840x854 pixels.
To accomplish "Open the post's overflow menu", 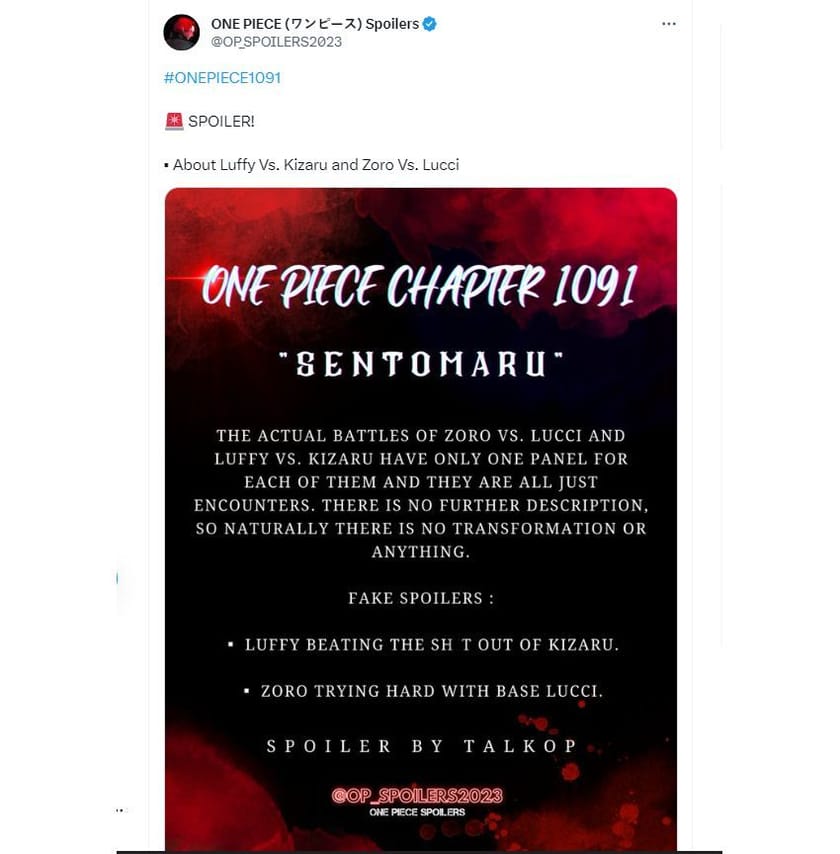I will coord(669,24).
